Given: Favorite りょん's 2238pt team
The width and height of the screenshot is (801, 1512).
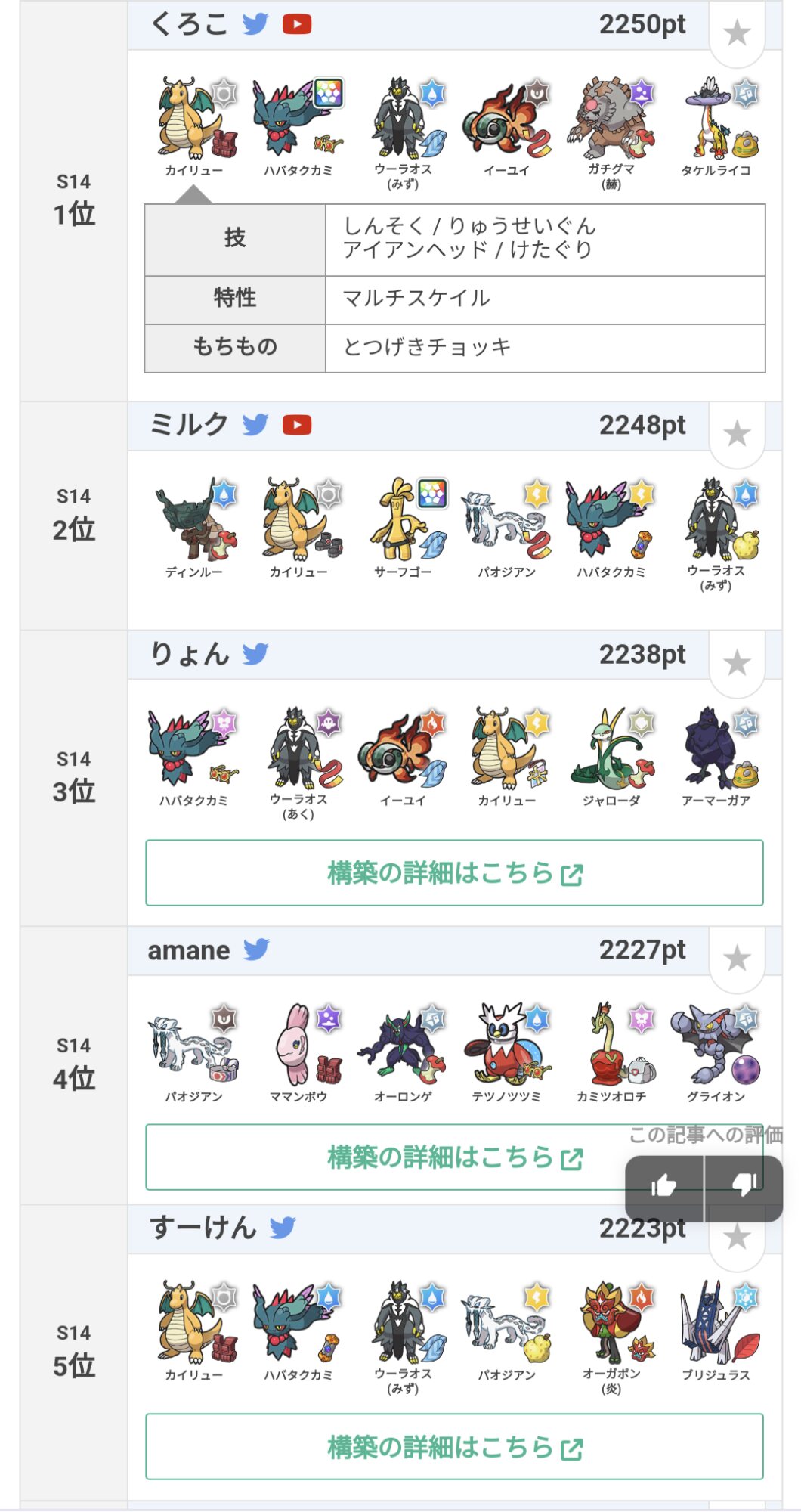Looking at the screenshot, I should (737, 663).
